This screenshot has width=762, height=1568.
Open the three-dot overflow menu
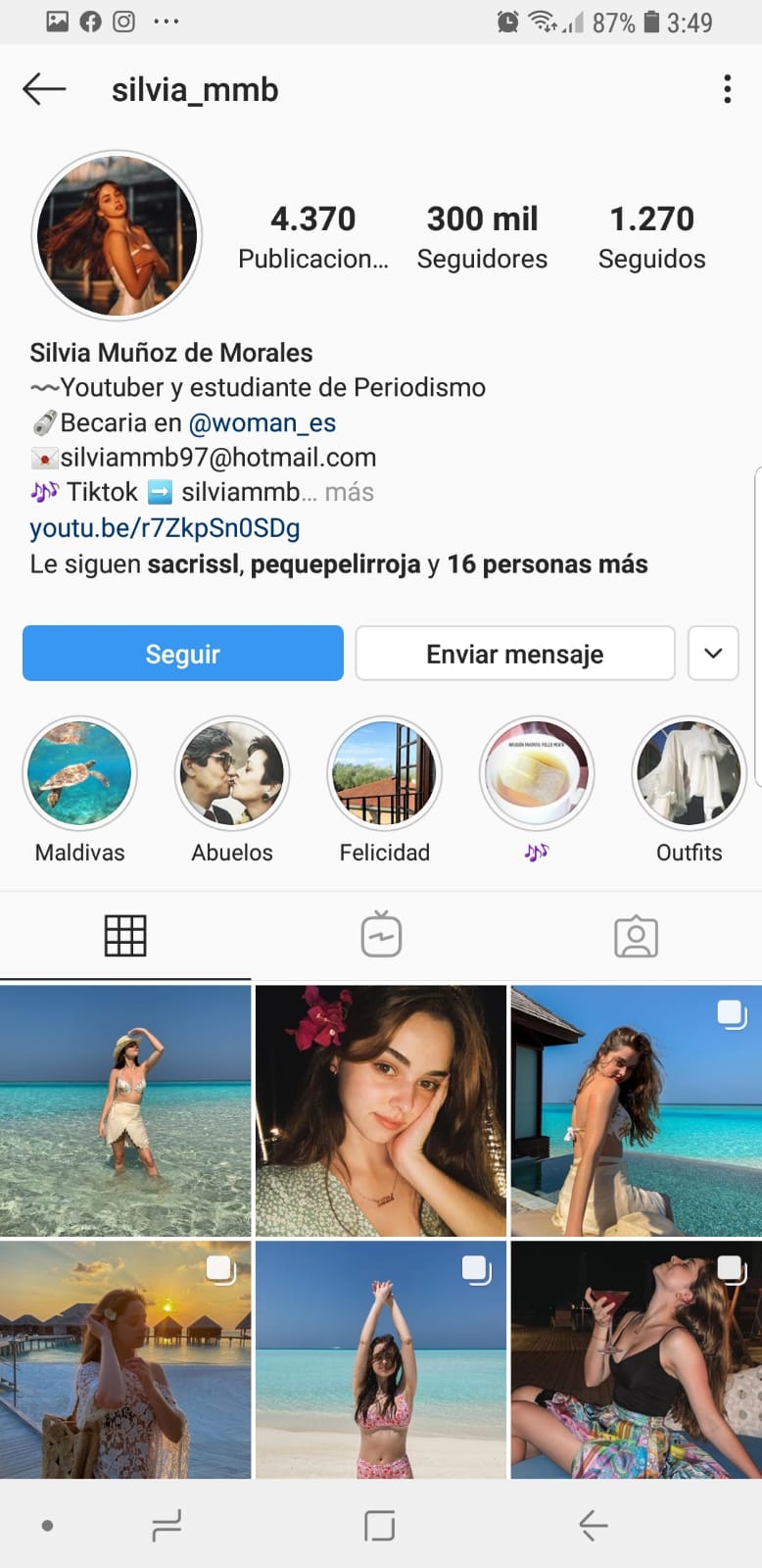click(x=727, y=89)
